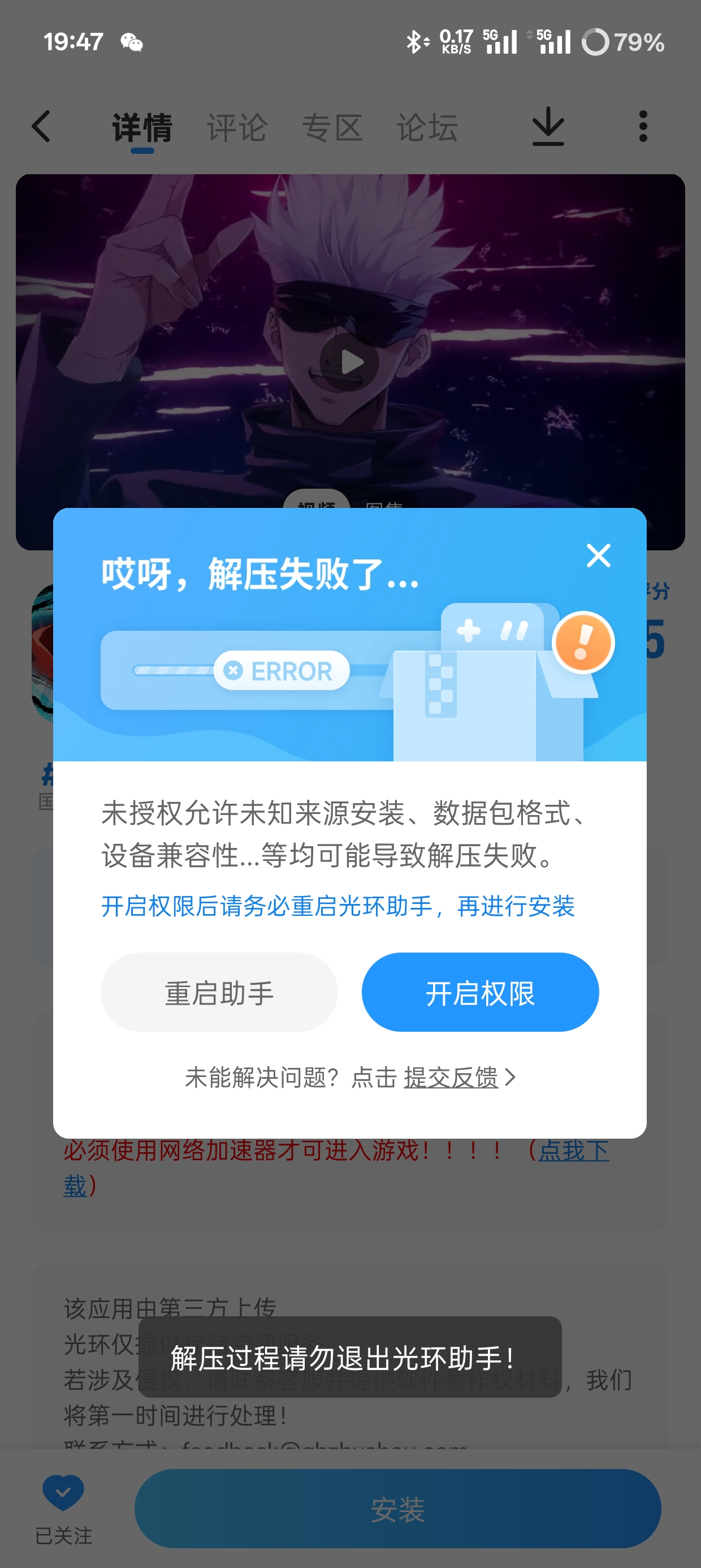701x1568 pixels.
Task: Close the 解压失败 dialog
Action: click(598, 555)
